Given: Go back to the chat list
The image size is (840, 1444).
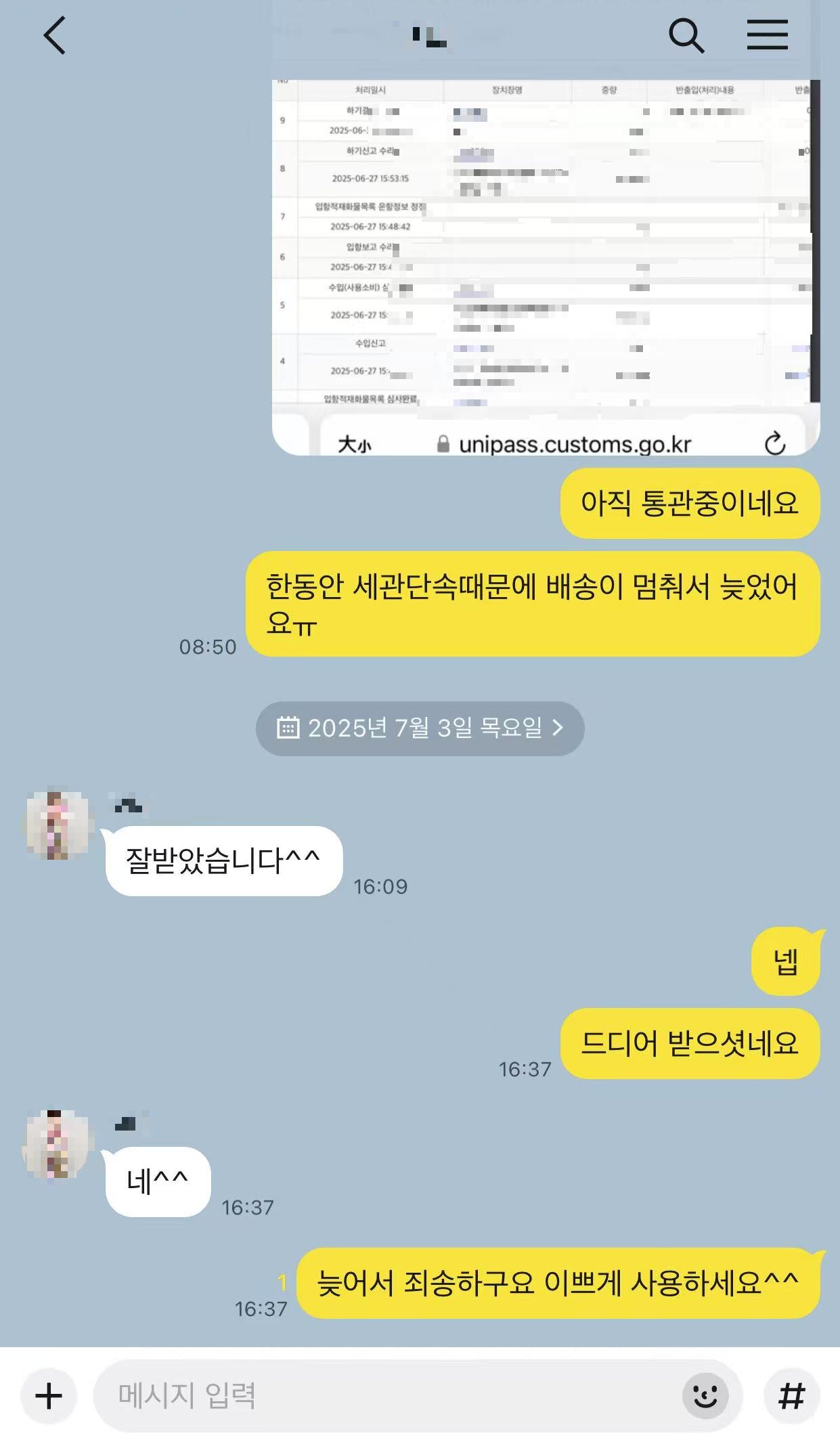Looking at the screenshot, I should coord(55,35).
